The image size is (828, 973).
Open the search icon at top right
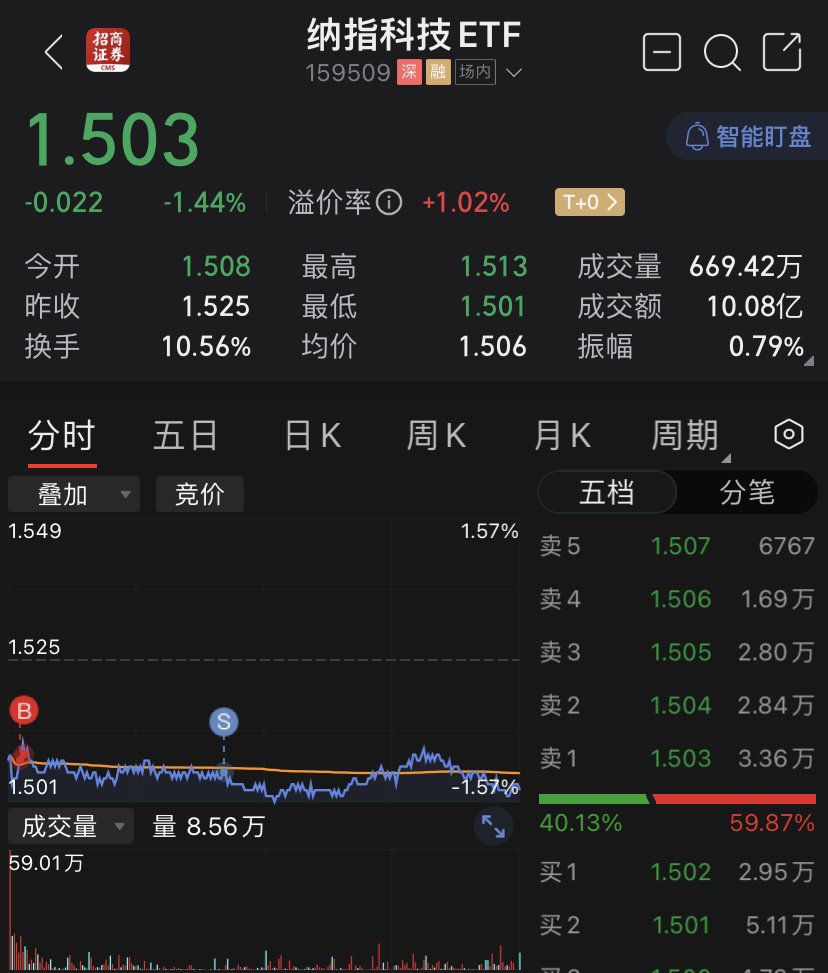tap(722, 52)
